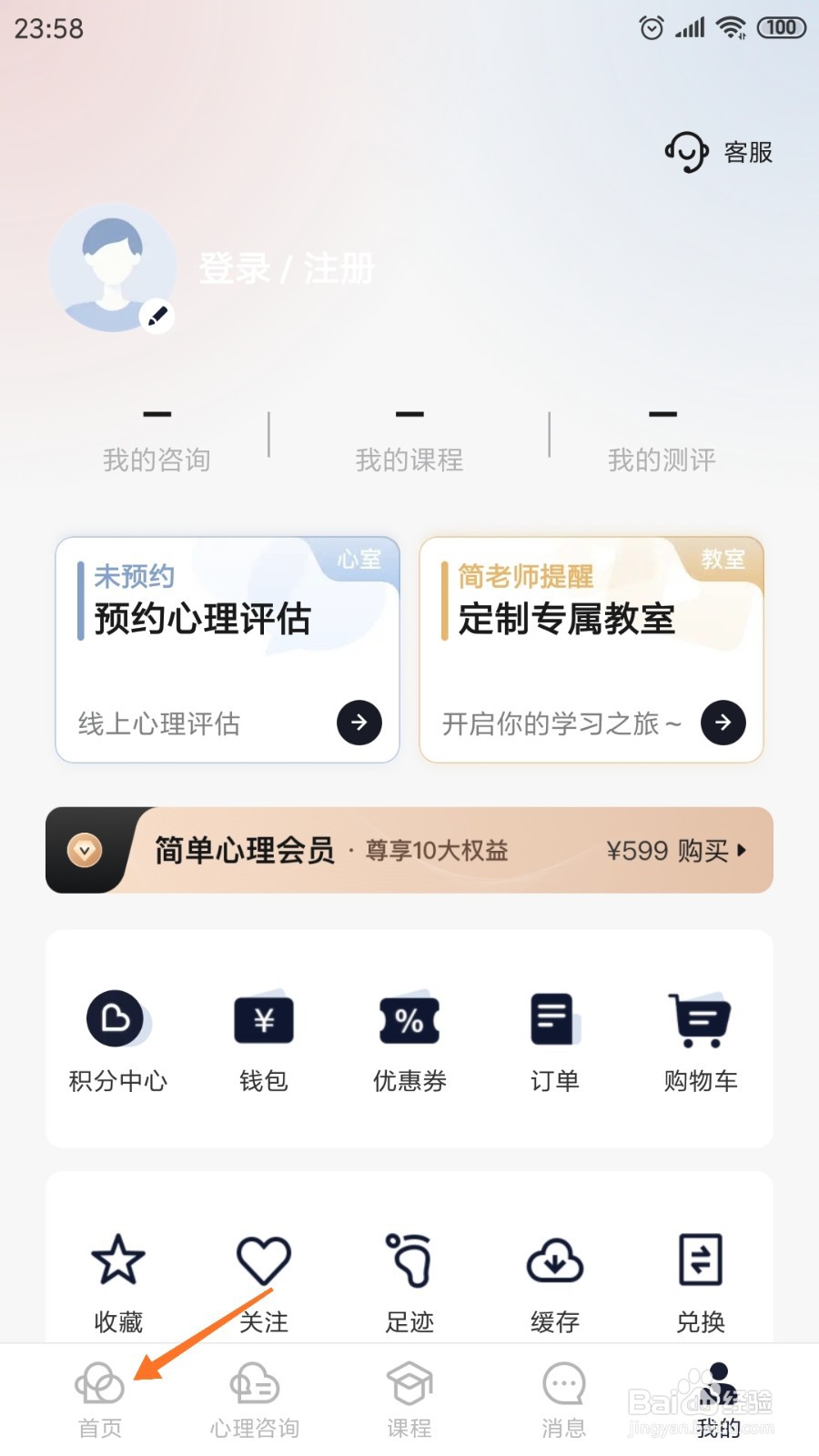This screenshot has height=1456, width=819.
Task: Expand 开启你的学习之旅 arrow
Action: tap(723, 723)
